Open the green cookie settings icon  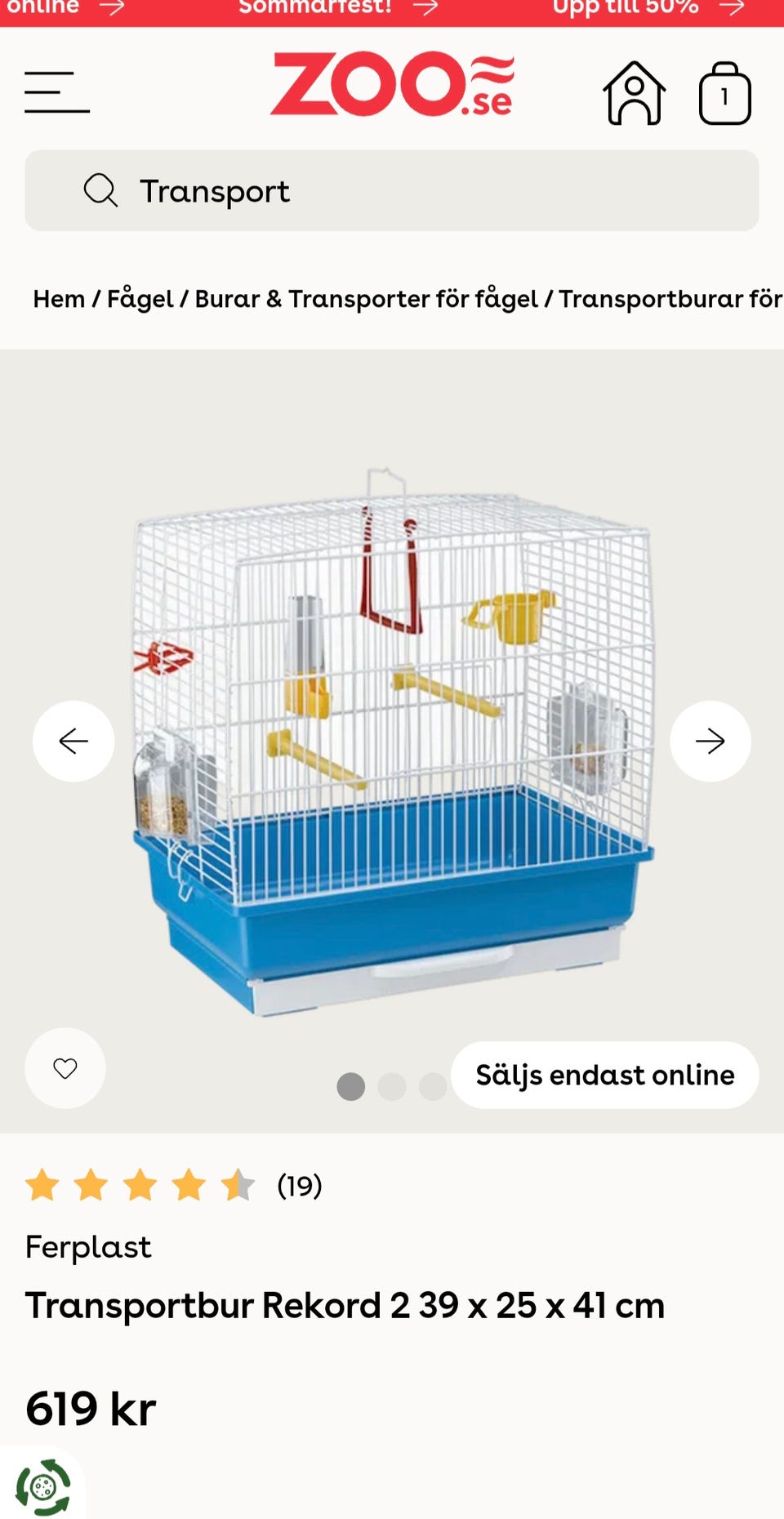(x=42, y=1487)
